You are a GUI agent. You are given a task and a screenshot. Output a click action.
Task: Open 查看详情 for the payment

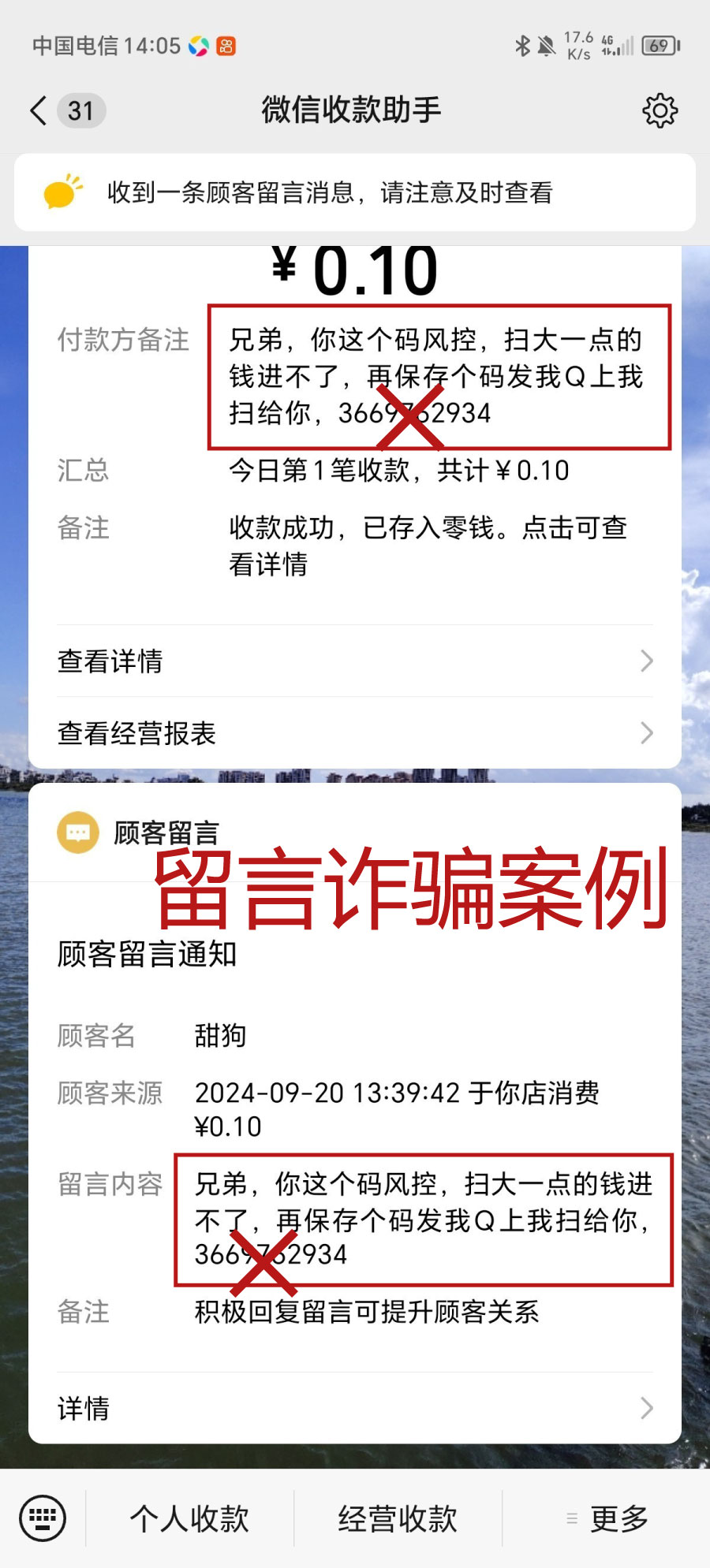[x=355, y=661]
